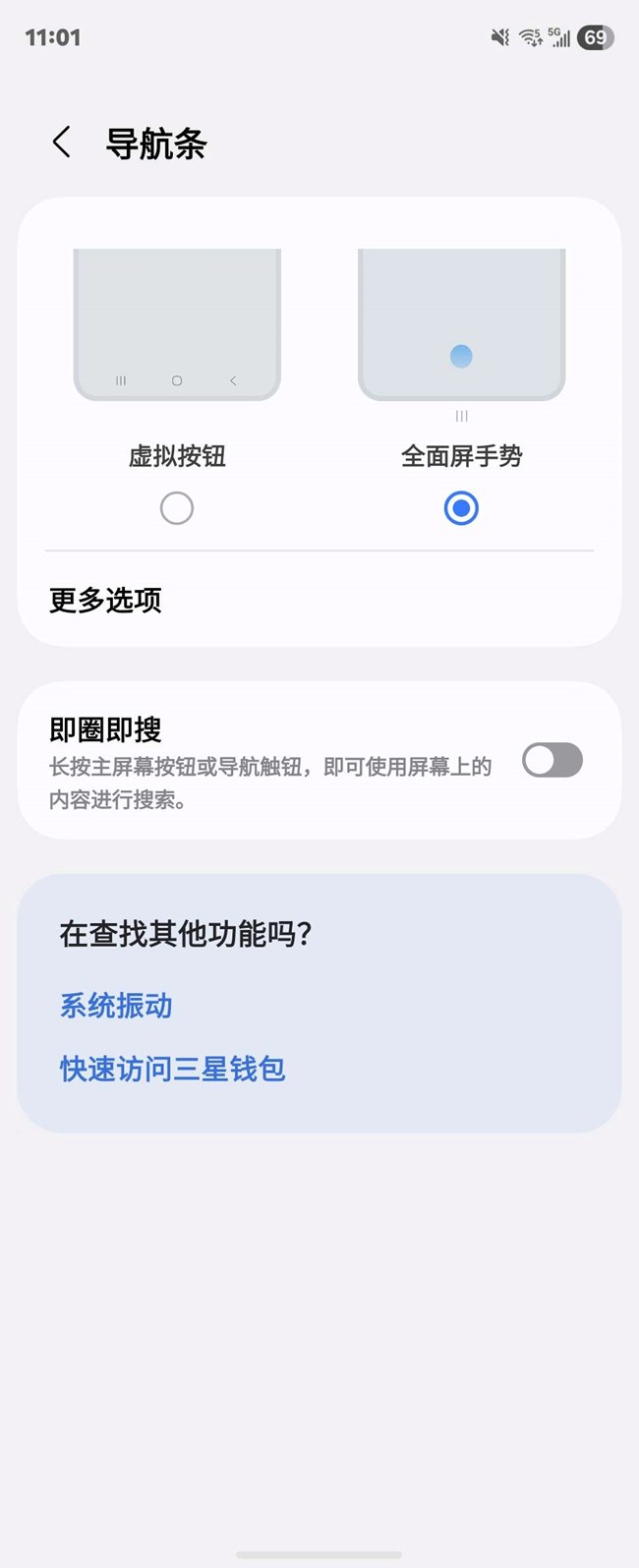Tap the full-screen gestures preview image

click(x=461, y=326)
